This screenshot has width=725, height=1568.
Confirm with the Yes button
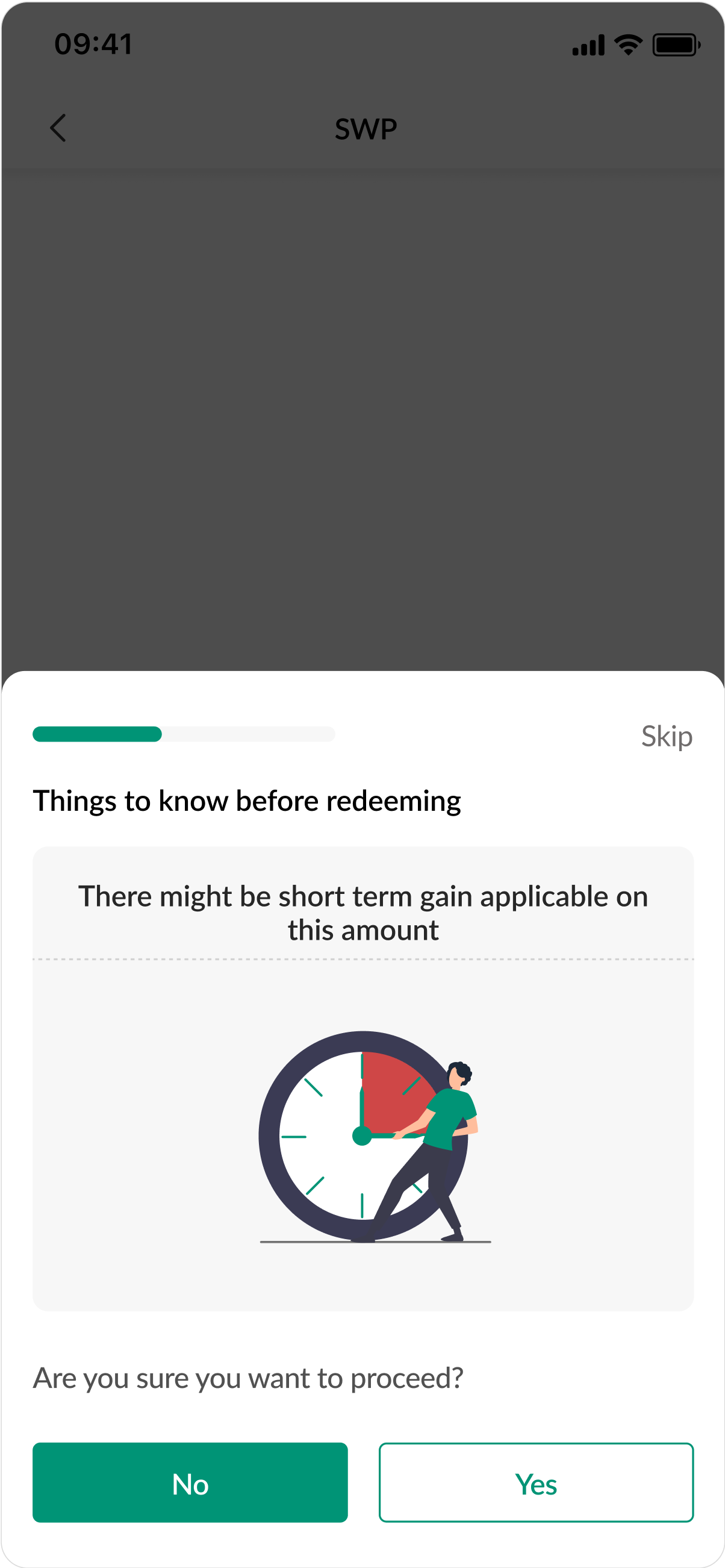tap(536, 1484)
